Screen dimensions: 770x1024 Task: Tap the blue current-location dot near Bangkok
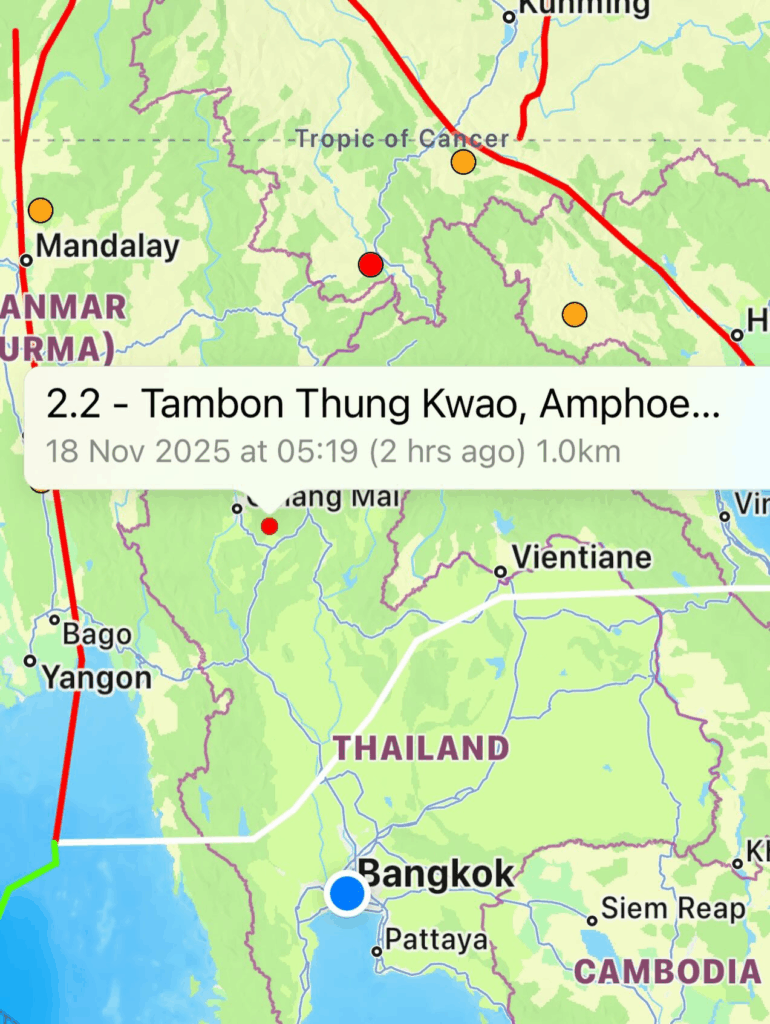[345, 894]
